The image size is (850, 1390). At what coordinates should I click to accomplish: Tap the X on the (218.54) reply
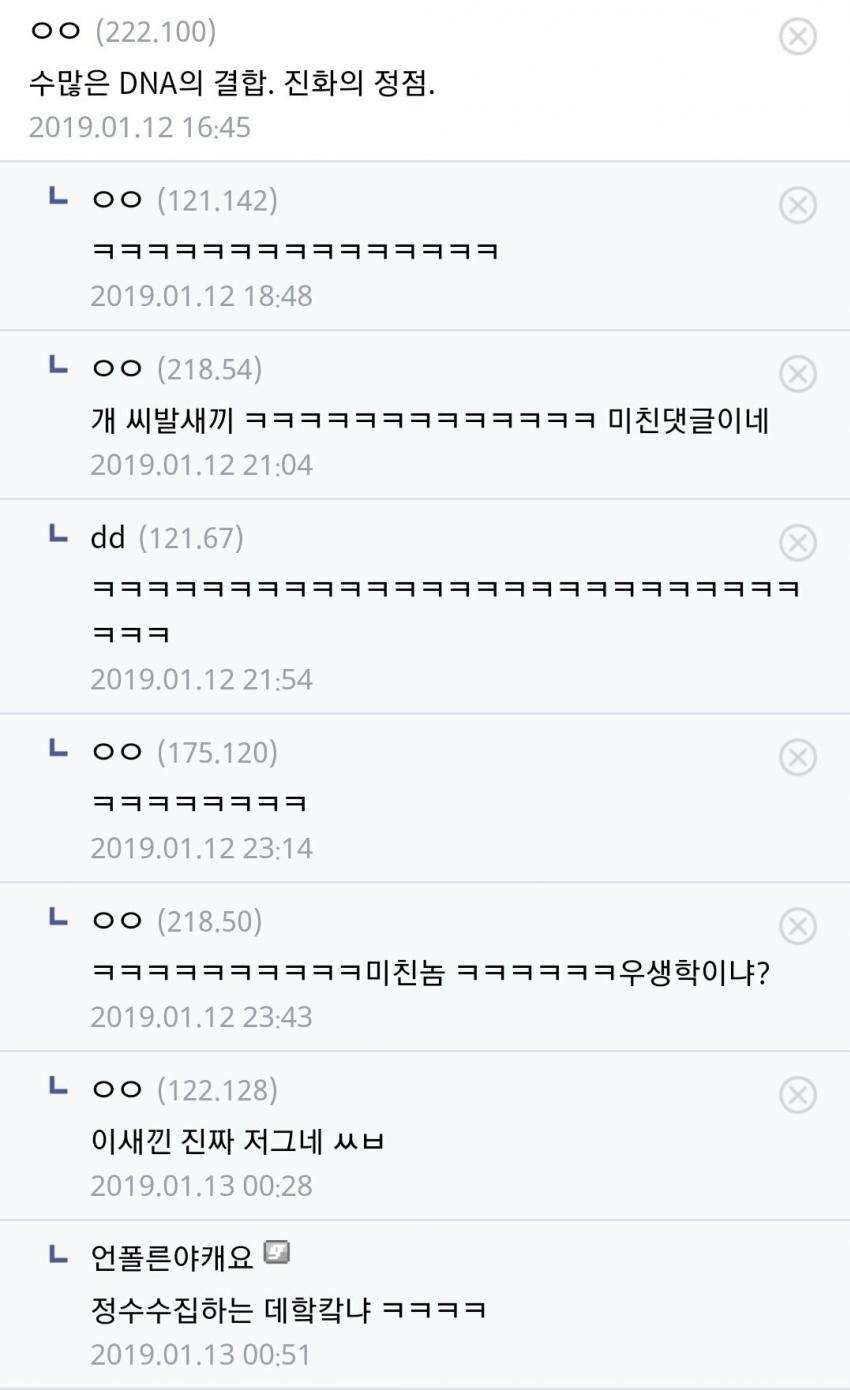click(x=797, y=375)
